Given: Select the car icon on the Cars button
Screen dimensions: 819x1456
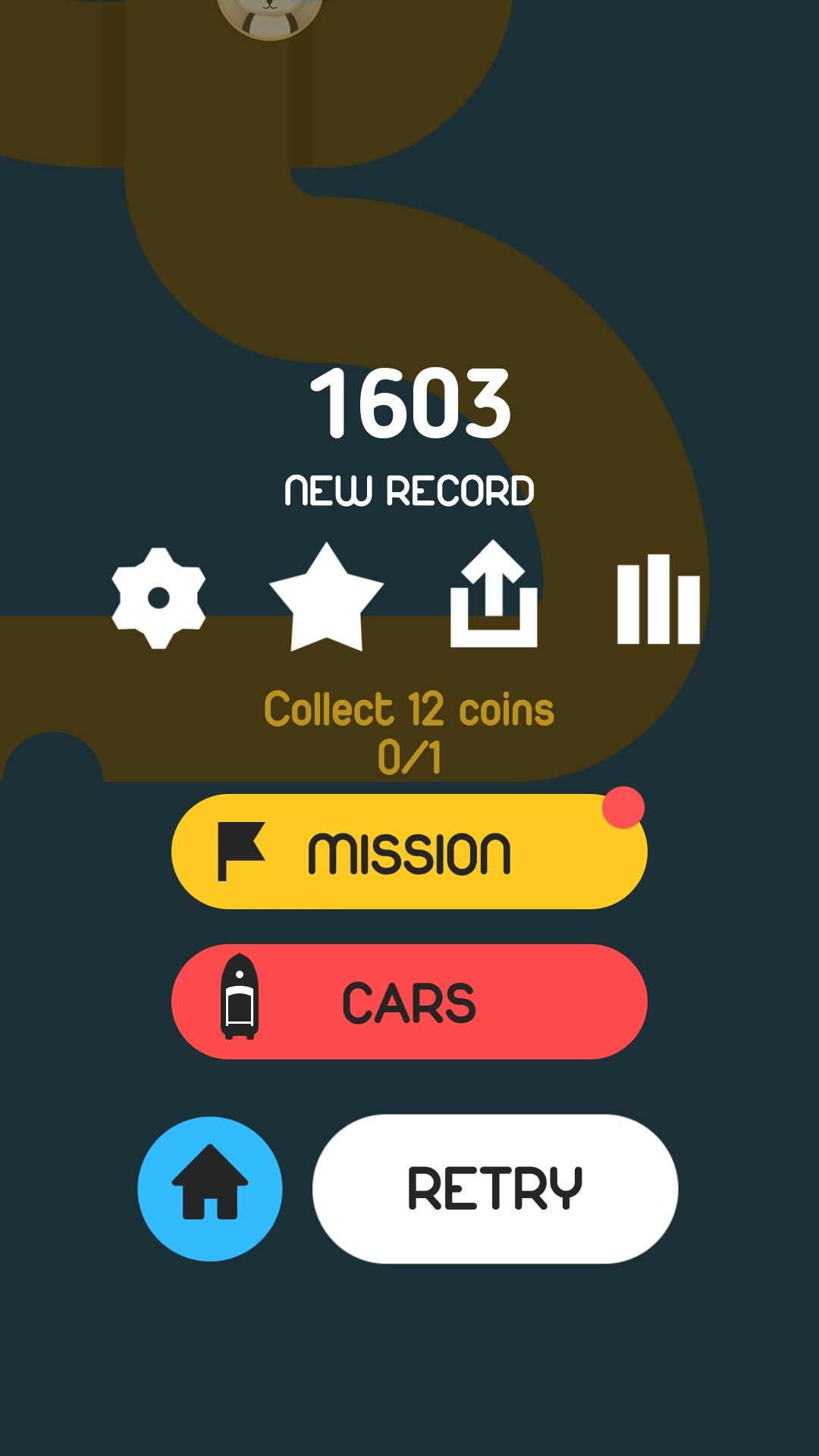Looking at the screenshot, I should [x=239, y=999].
